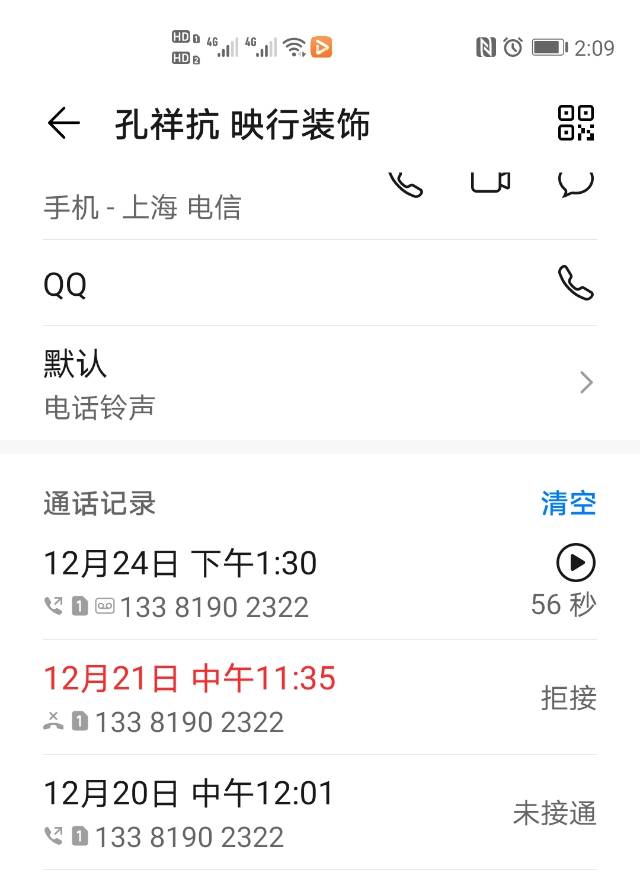Start a video call with this contact
The width and height of the screenshot is (640, 882).
click(x=490, y=182)
